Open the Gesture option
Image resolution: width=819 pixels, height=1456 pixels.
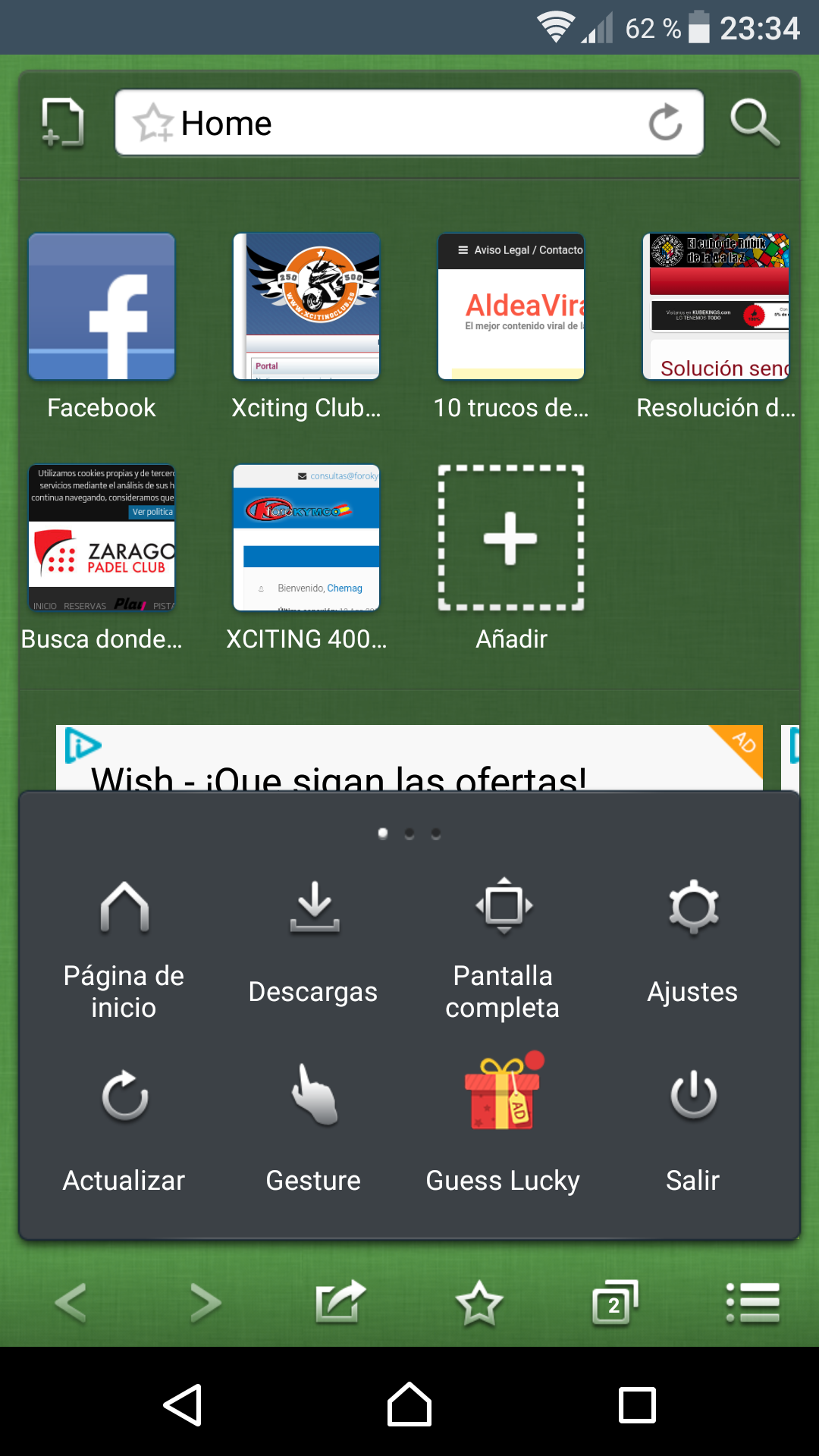pos(314,1130)
